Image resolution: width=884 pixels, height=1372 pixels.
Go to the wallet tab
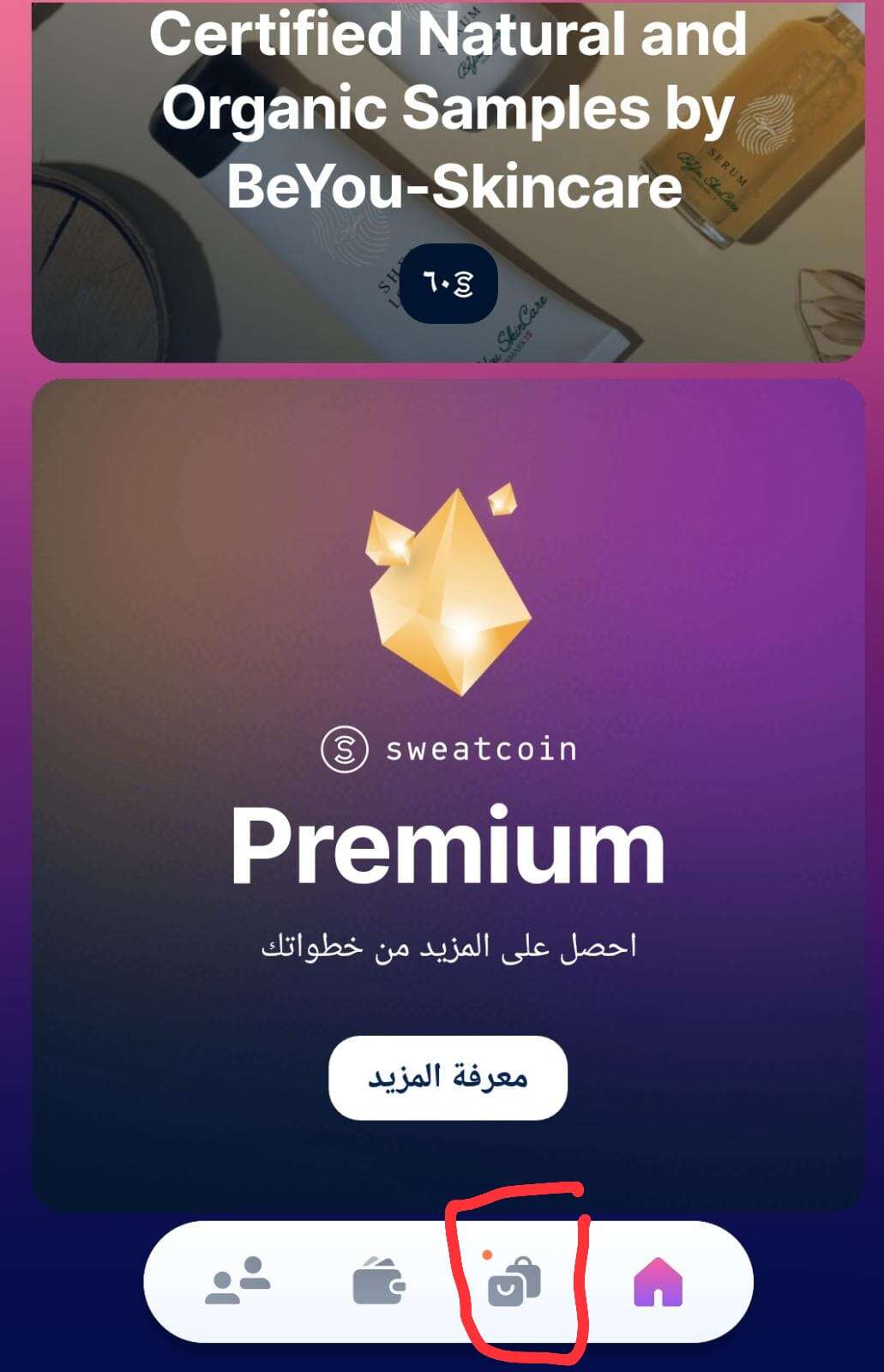tap(378, 1284)
